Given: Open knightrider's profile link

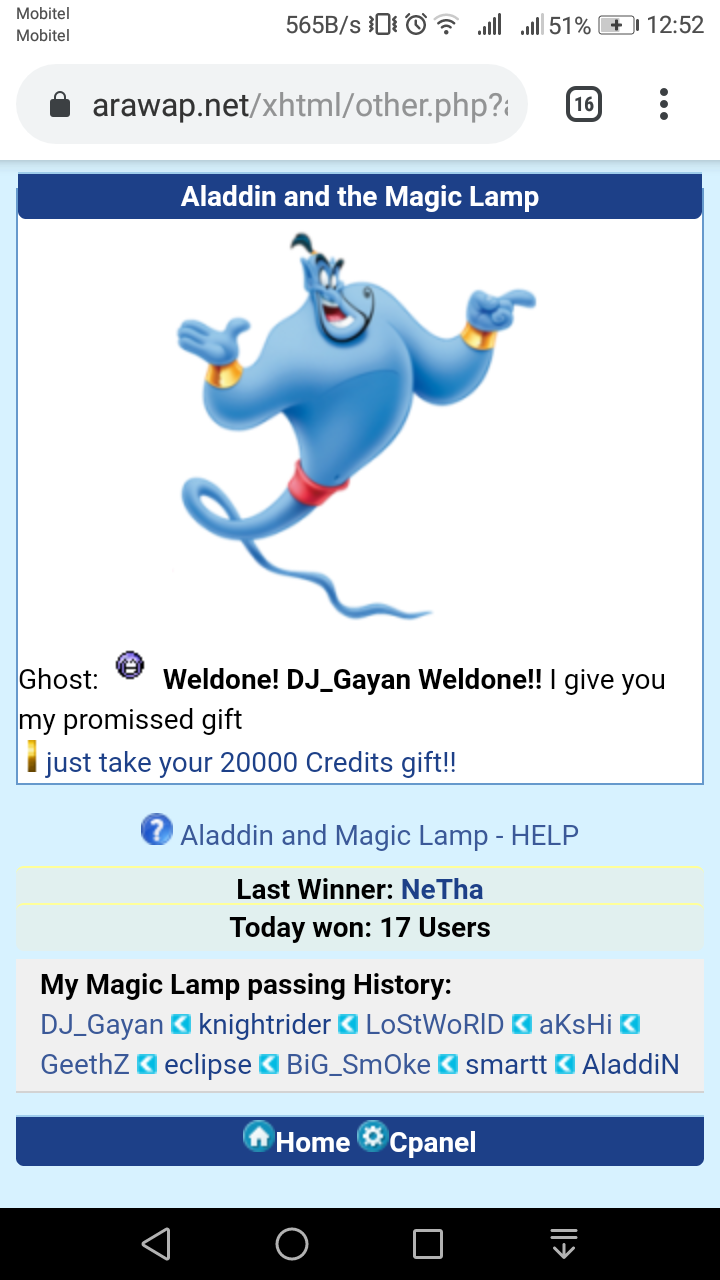Looking at the screenshot, I should point(264,1025).
